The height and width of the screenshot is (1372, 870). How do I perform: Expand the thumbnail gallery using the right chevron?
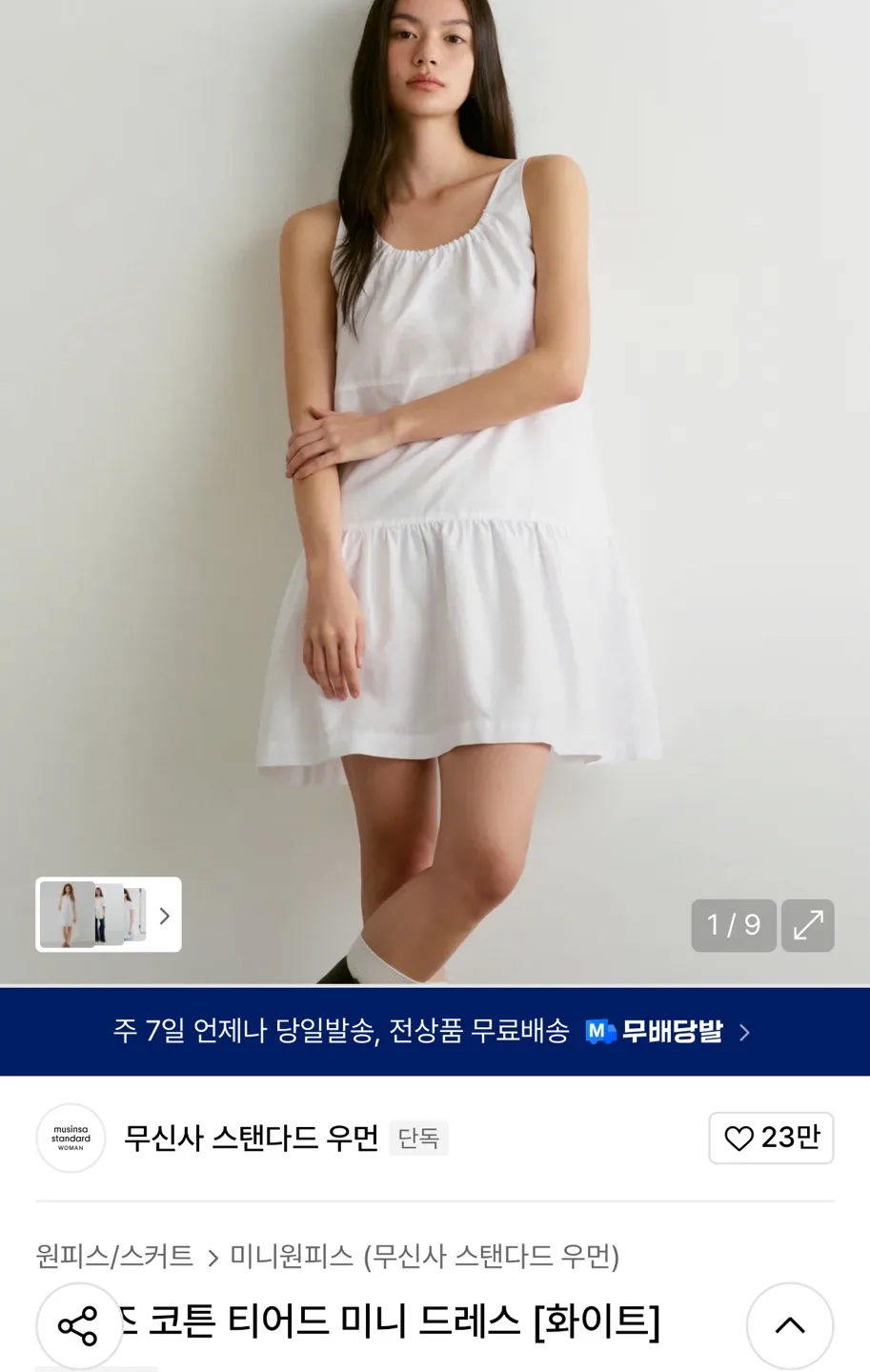coord(164,915)
